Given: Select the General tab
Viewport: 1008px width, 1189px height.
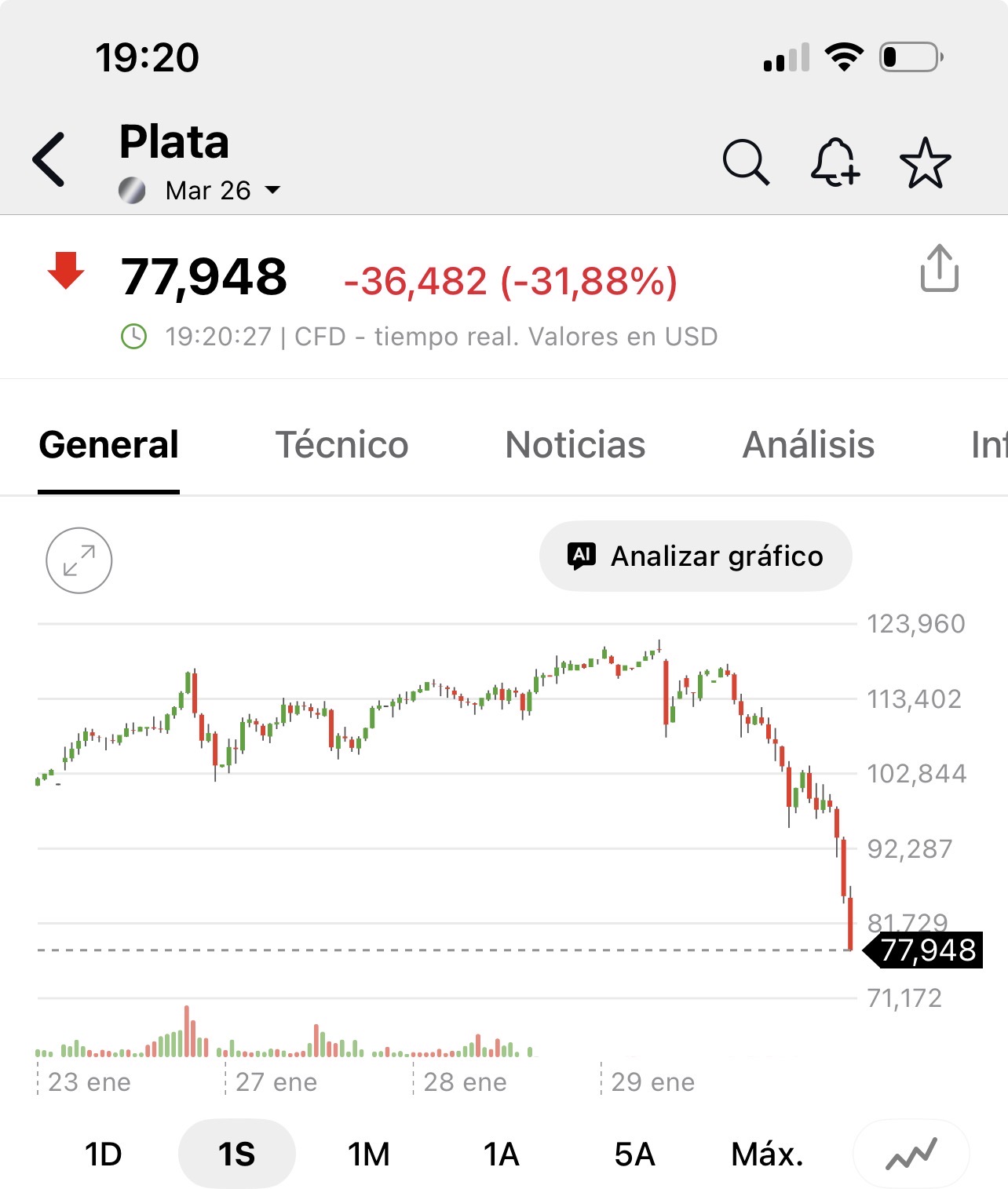Looking at the screenshot, I should (109, 445).
